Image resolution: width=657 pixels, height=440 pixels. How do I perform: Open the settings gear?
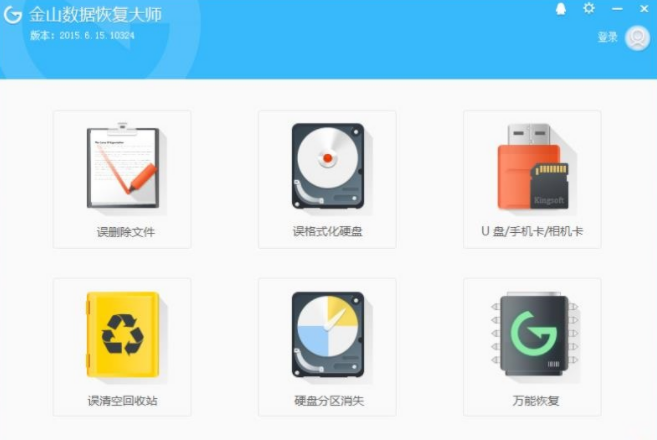pos(589,9)
